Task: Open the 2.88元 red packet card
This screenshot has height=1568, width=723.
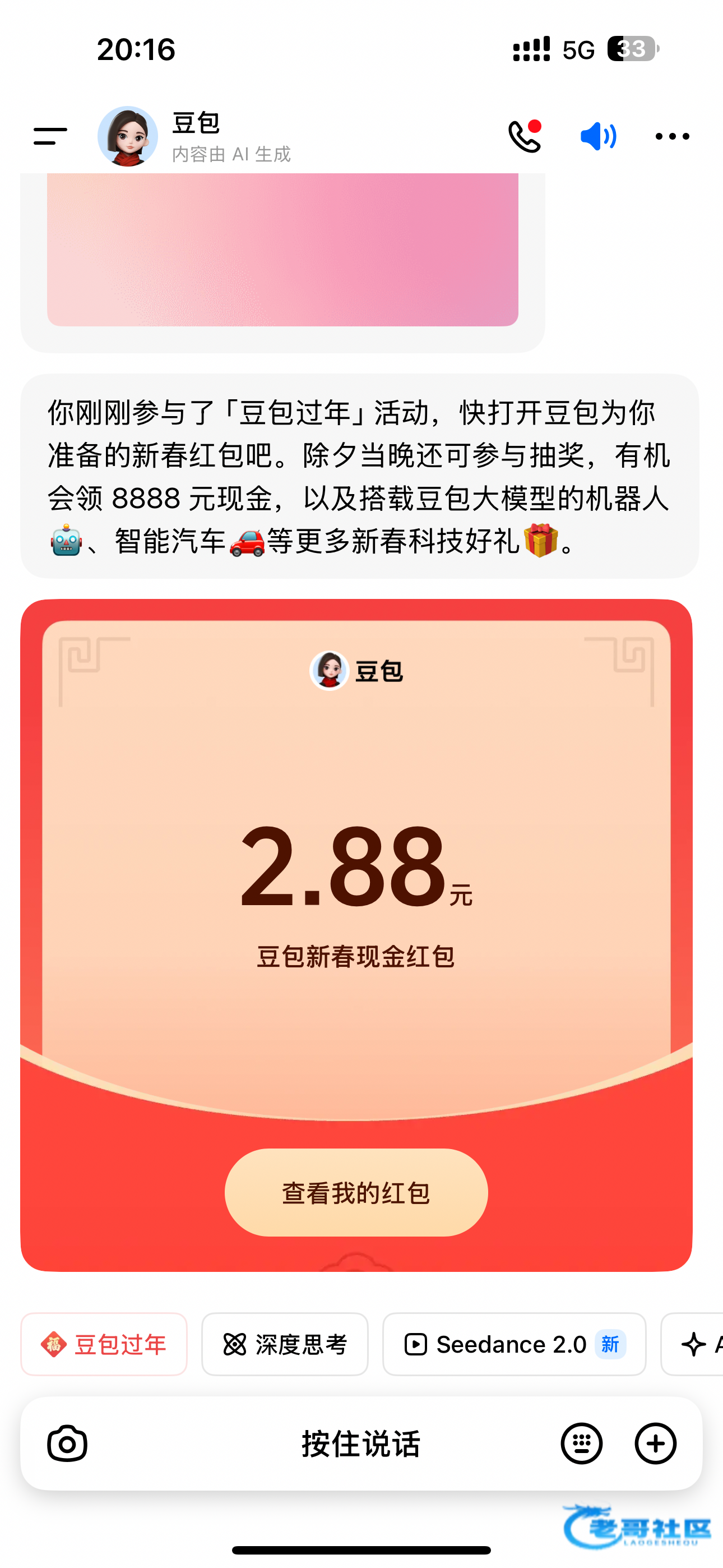Action: click(x=356, y=864)
